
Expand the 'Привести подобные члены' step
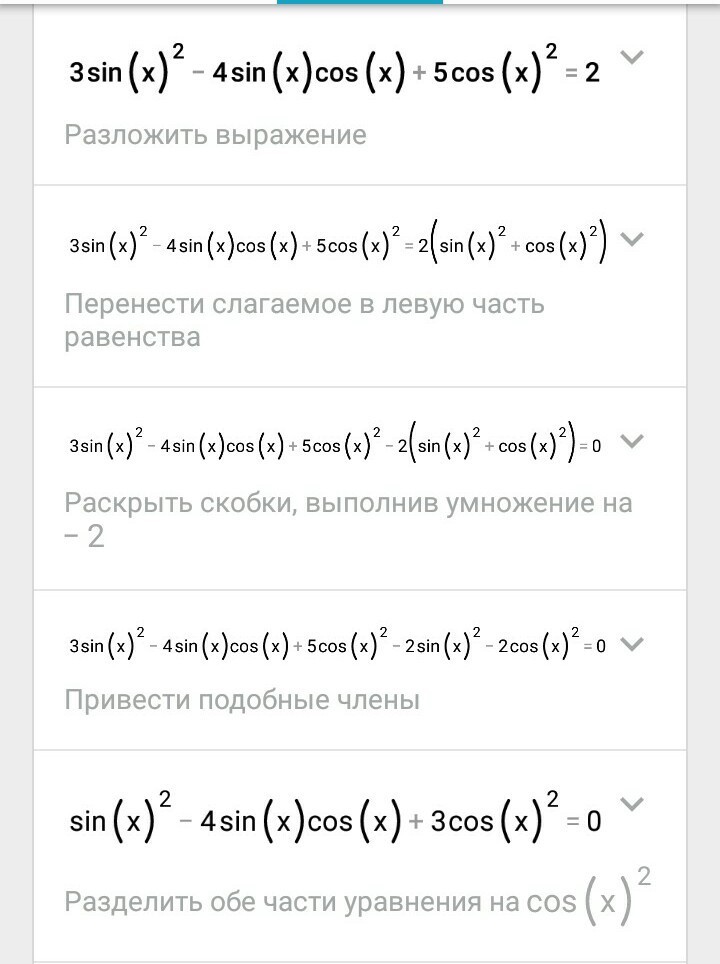click(632, 644)
